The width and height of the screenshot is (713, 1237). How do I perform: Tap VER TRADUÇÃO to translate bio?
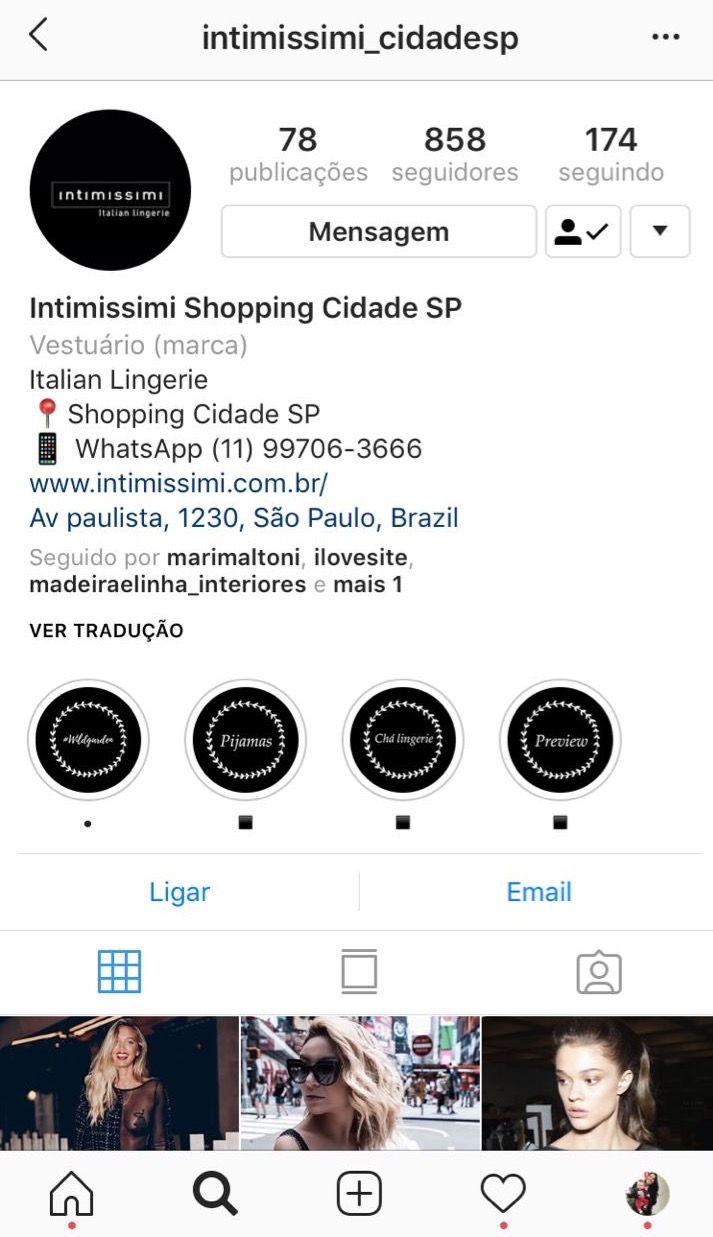pyautogui.click(x=106, y=631)
